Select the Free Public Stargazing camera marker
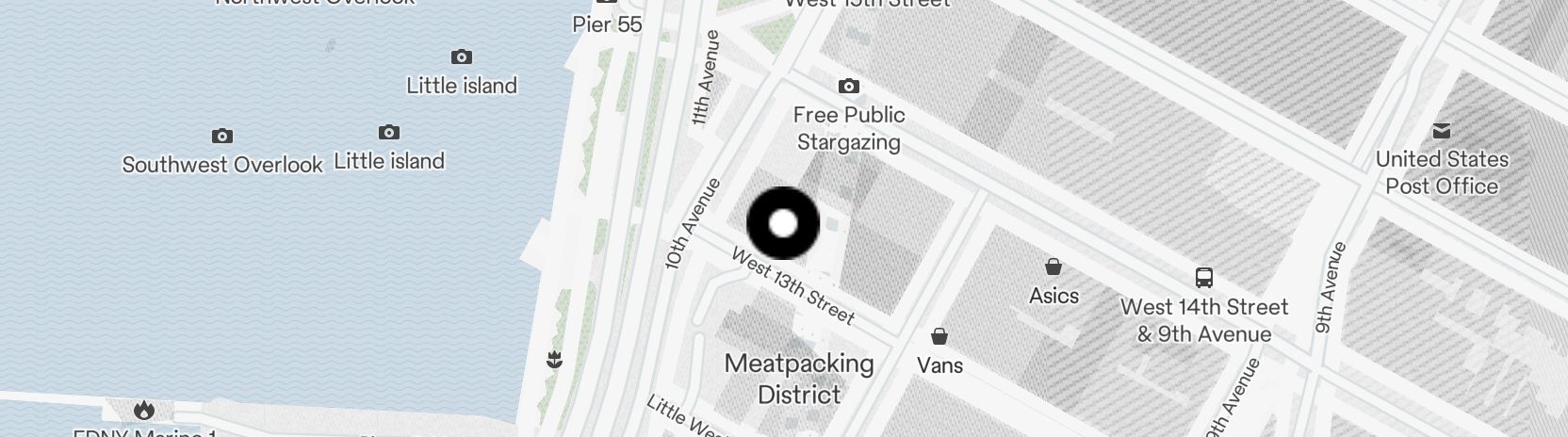Image resolution: width=1568 pixels, height=437 pixels. [x=848, y=87]
